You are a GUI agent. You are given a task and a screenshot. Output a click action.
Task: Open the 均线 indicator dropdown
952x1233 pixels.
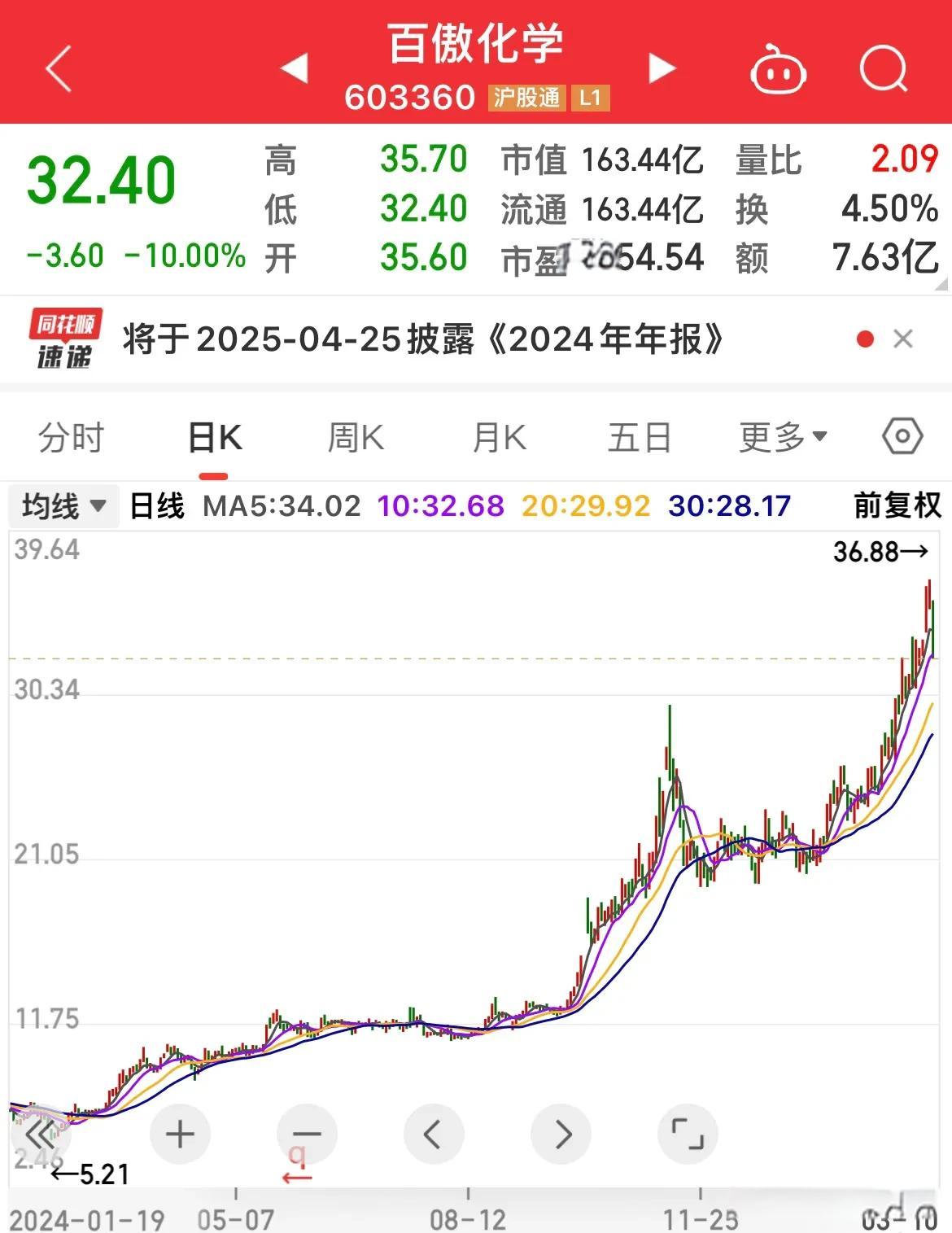click(x=63, y=506)
